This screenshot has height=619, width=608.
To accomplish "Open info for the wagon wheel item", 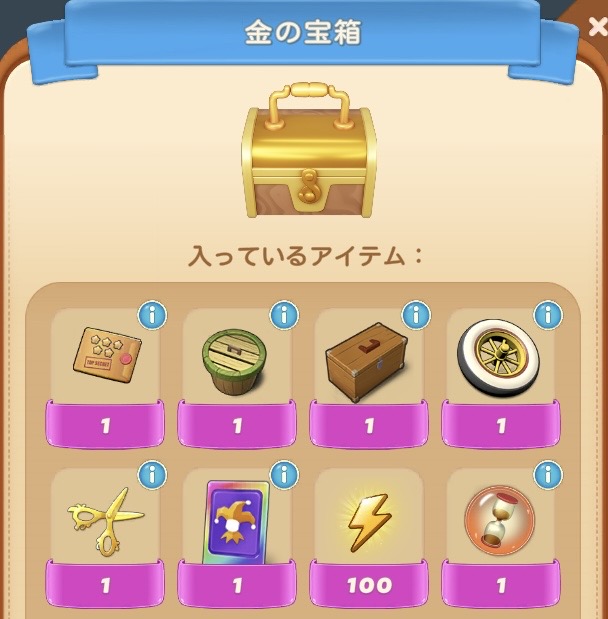I will tap(548, 315).
